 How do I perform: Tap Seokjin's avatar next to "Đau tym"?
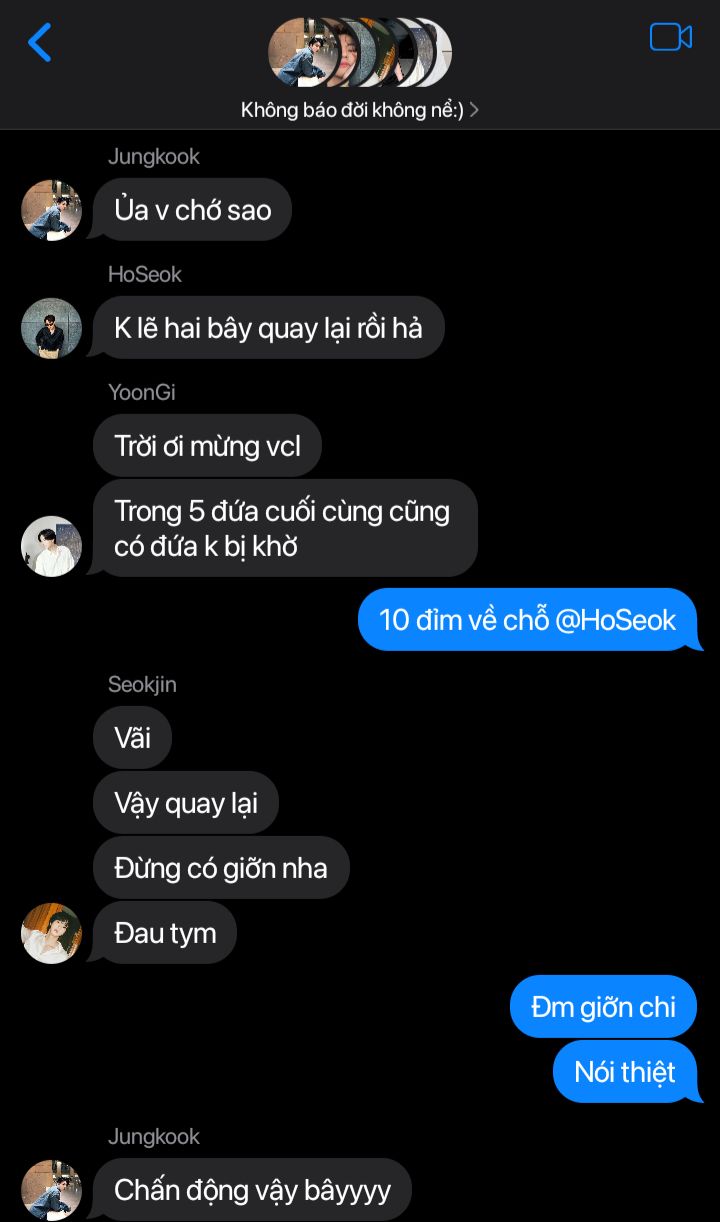(x=51, y=933)
